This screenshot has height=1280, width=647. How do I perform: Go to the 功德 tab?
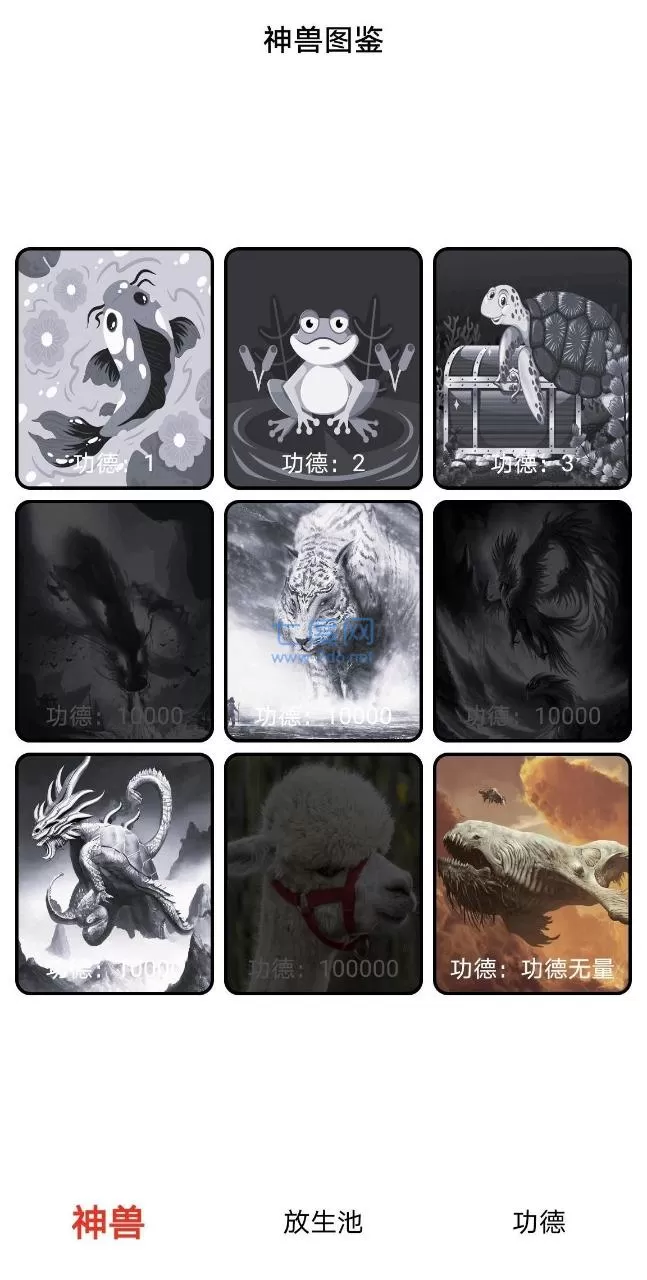pyautogui.click(x=539, y=1221)
